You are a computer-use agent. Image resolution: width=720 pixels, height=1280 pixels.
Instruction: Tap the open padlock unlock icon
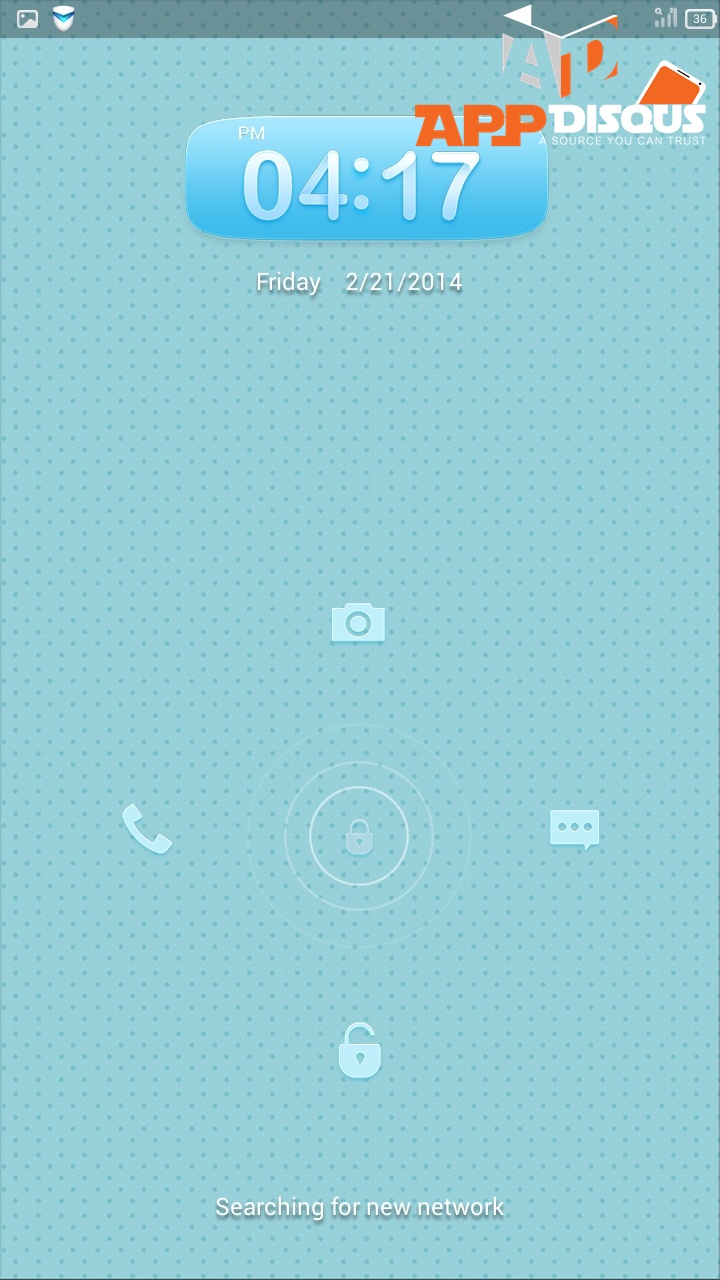coord(359,1050)
